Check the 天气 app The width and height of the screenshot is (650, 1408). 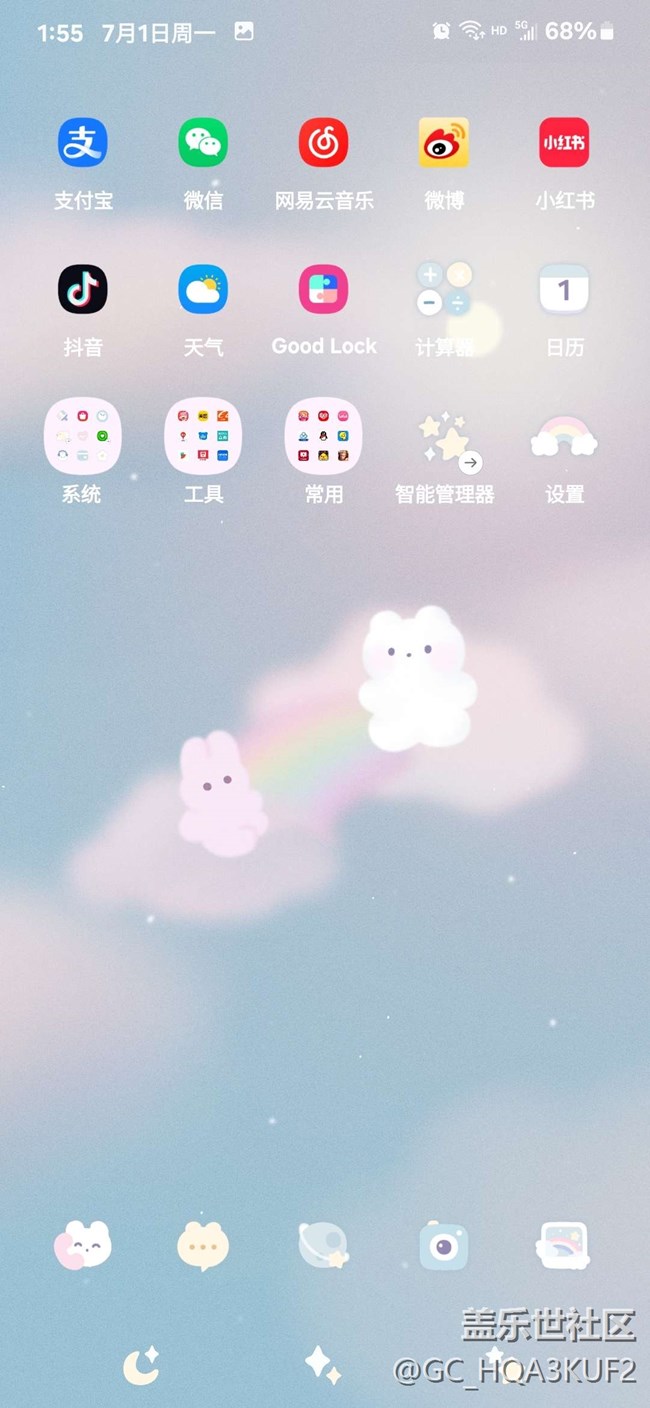click(x=203, y=290)
